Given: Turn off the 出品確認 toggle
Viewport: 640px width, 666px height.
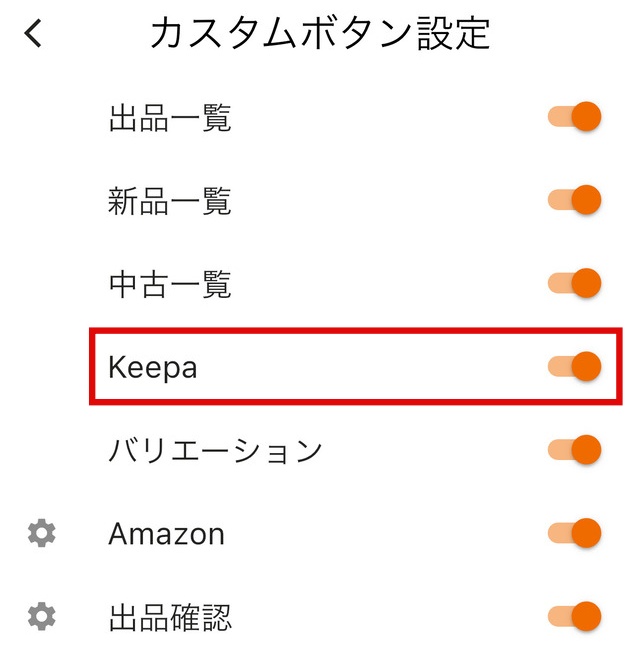Looking at the screenshot, I should click(x=575, y=616).
